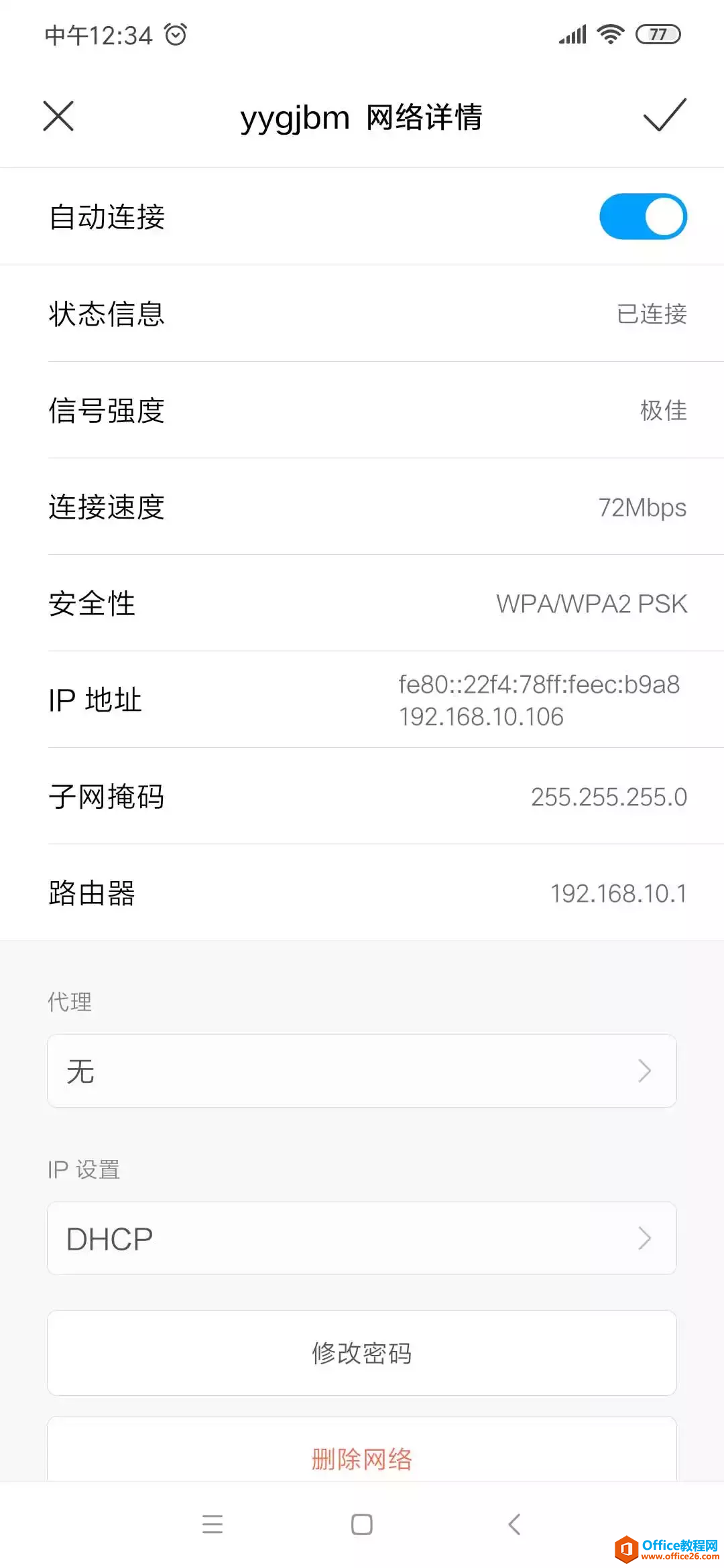Image resolution: width=724 pixels, height=1568 pixels.
Task: Confirm changes with the checkmark icon
Action: [x=664, y=115]
